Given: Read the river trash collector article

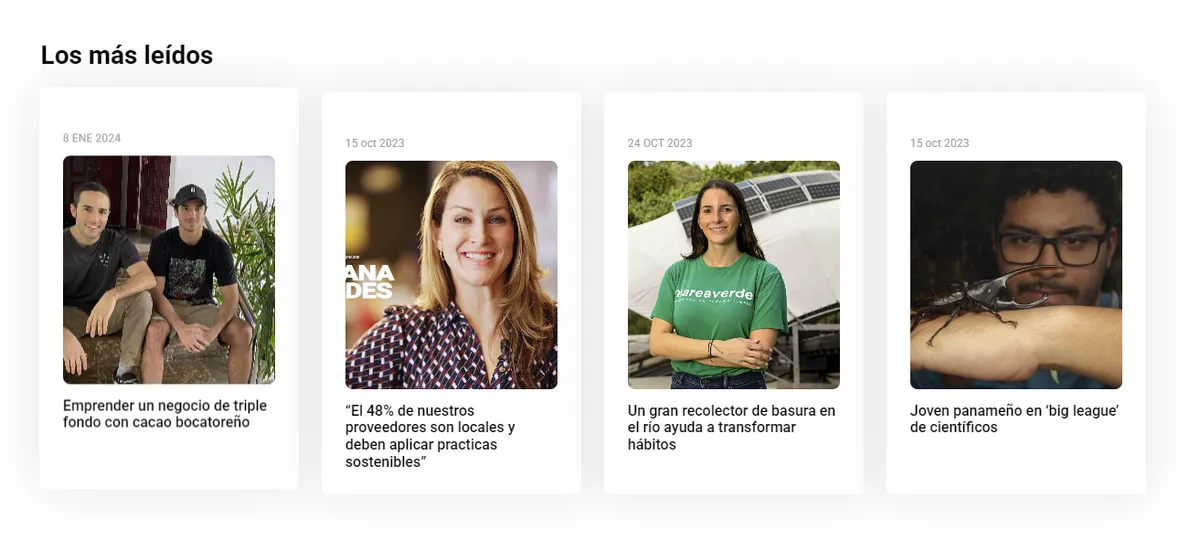Looking at the screenshot, I should 731,427.
